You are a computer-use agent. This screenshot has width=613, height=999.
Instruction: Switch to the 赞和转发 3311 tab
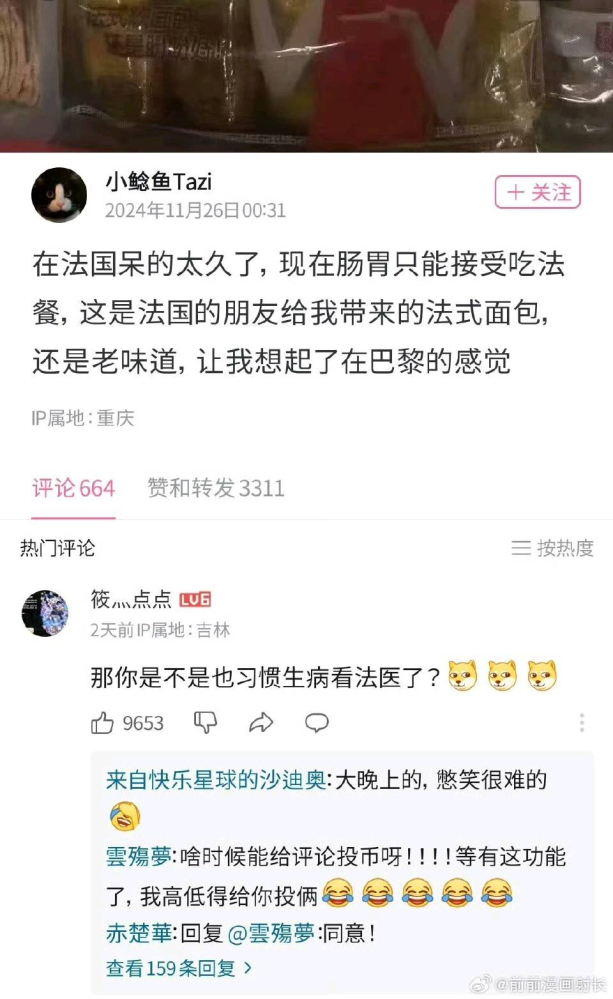(216, 488)
